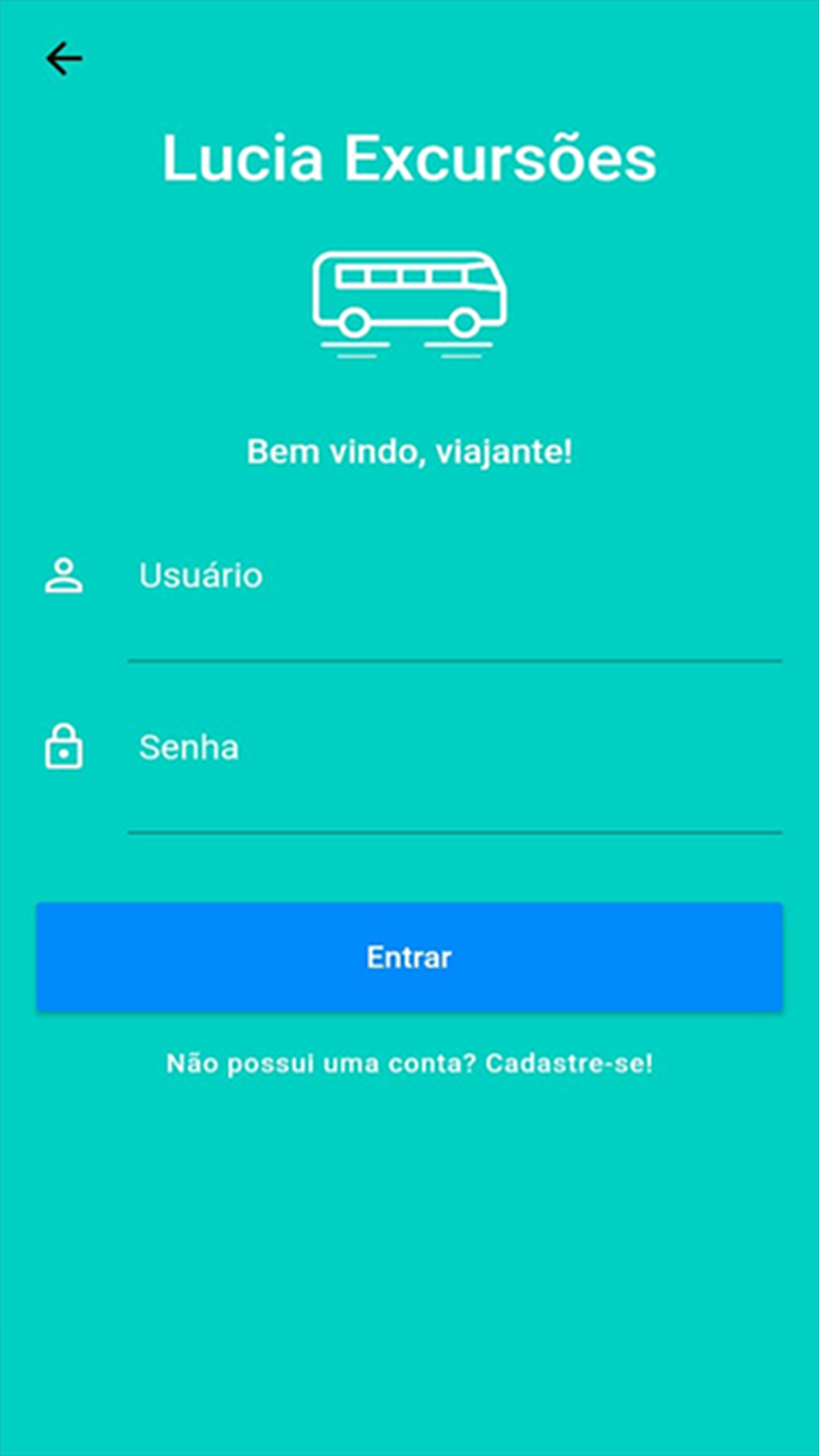This screenshot has height=1456, width=819.
Task: Tap the Entrar button
Action: 409,956
